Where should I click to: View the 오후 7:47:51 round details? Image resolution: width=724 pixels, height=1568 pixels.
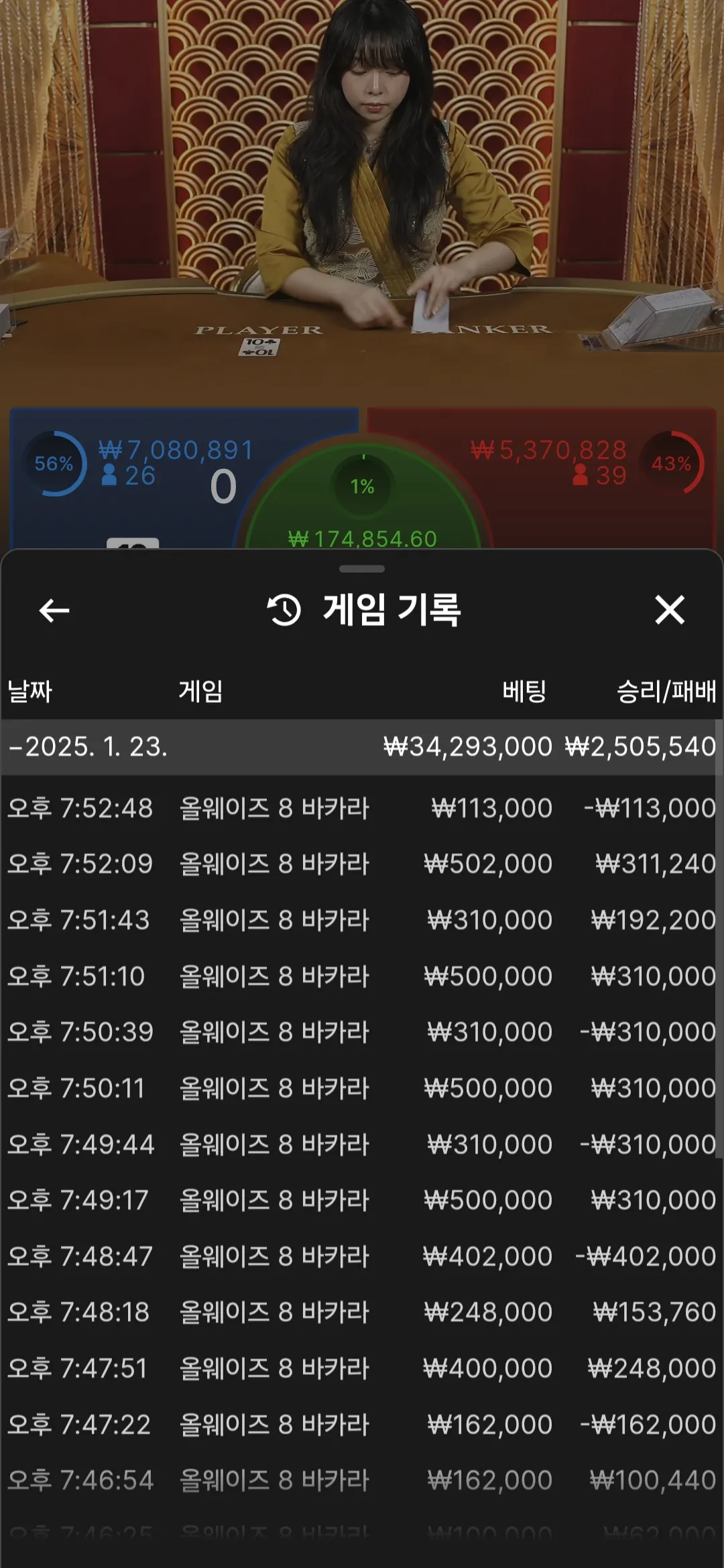point(362,1368)
